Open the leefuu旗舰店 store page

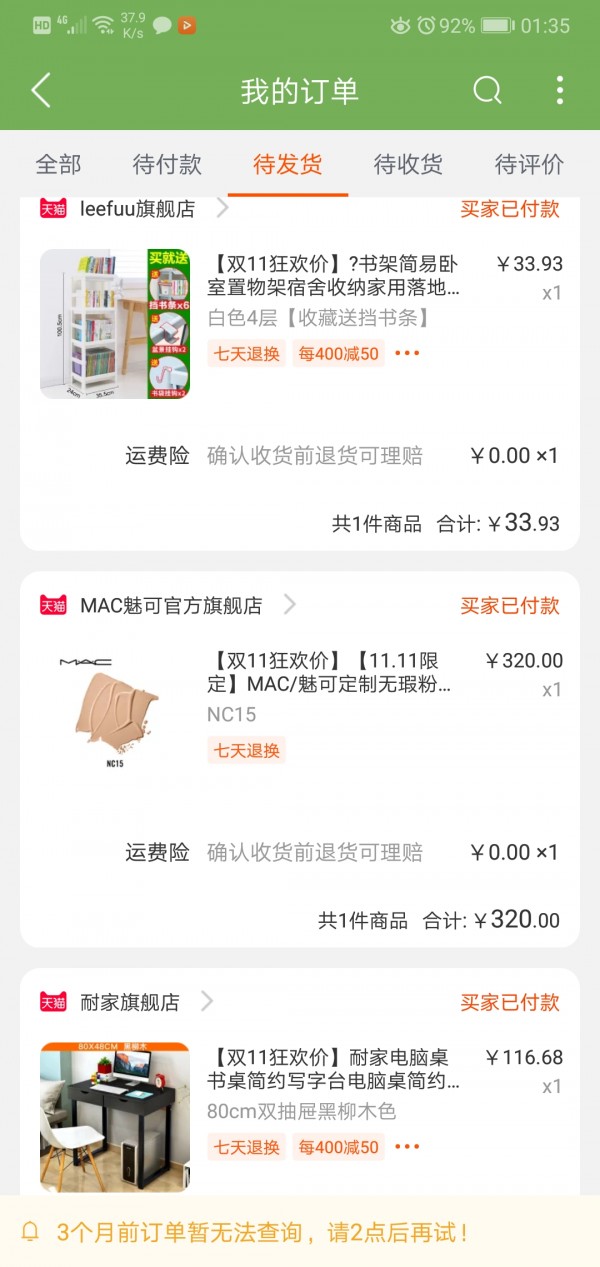point(138,209)
